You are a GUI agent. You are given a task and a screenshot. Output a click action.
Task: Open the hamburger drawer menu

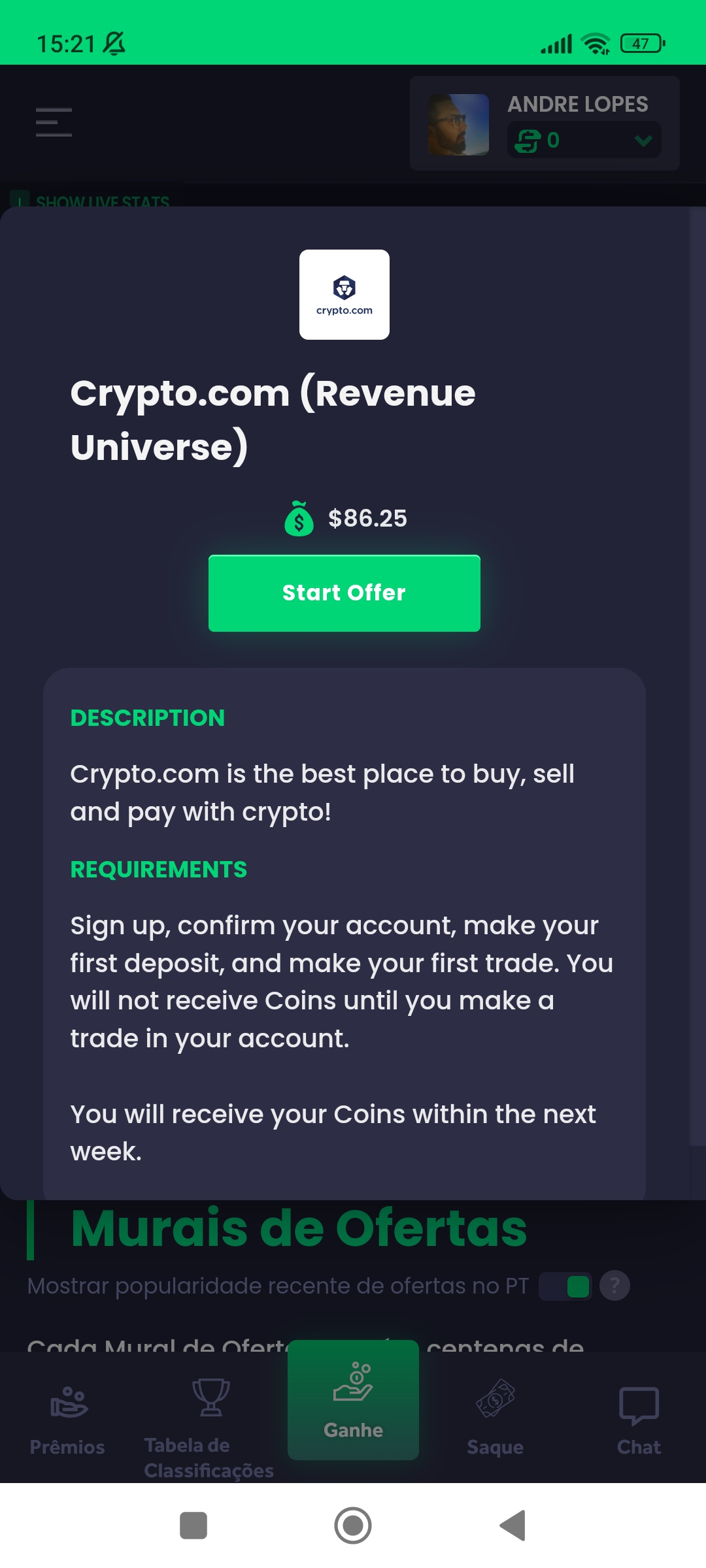pos(54,122)
